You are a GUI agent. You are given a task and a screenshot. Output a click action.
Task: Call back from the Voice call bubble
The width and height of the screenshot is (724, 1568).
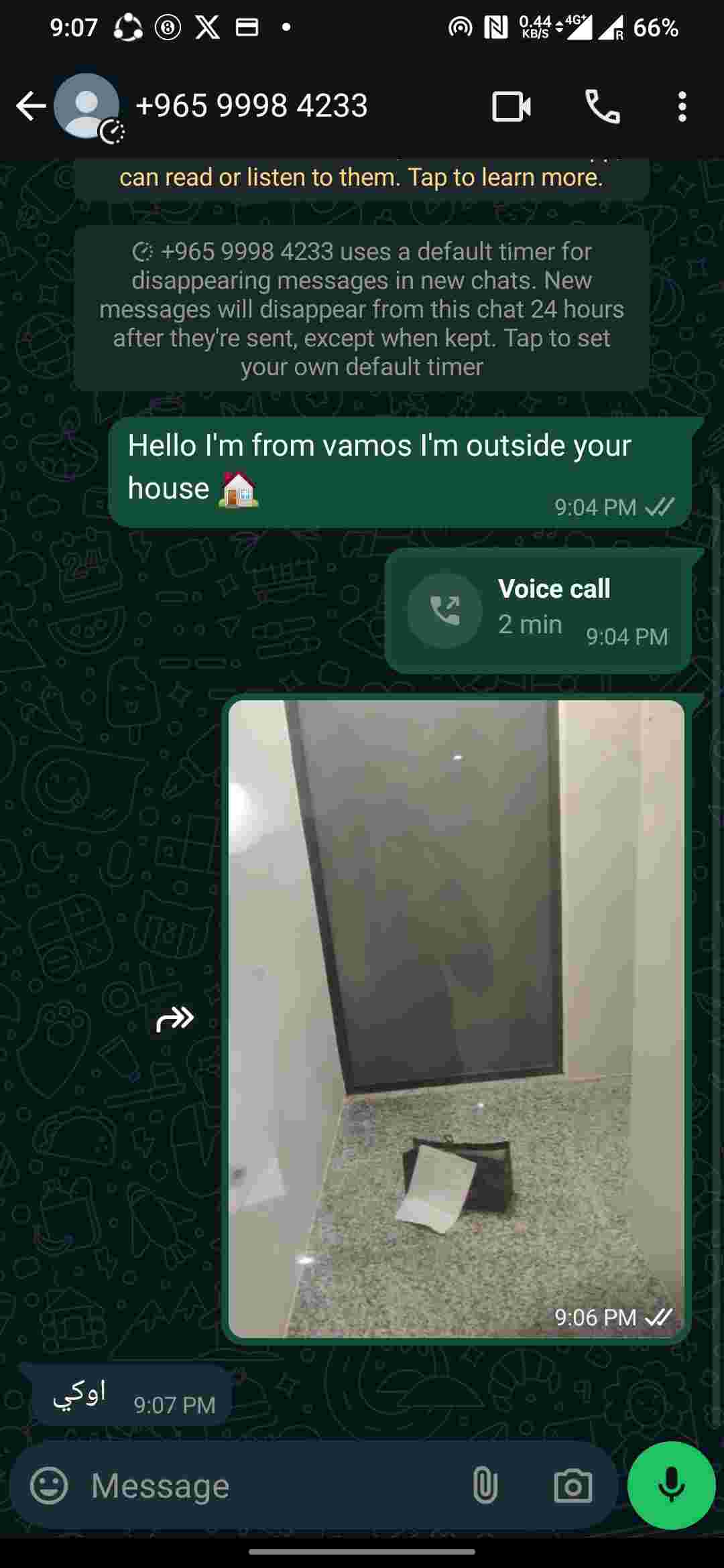445,610
